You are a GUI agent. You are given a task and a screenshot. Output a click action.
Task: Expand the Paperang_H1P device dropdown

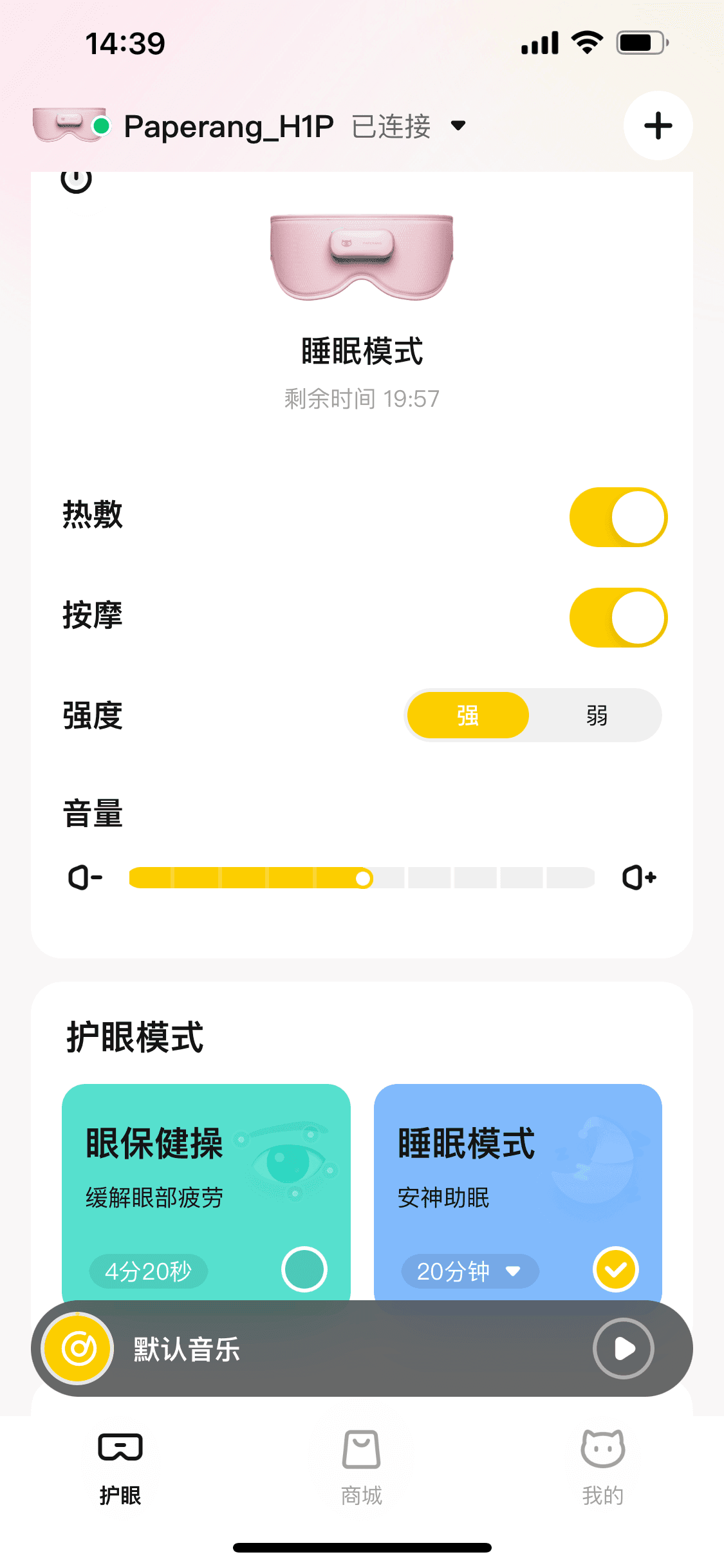(x=458, y=126)
